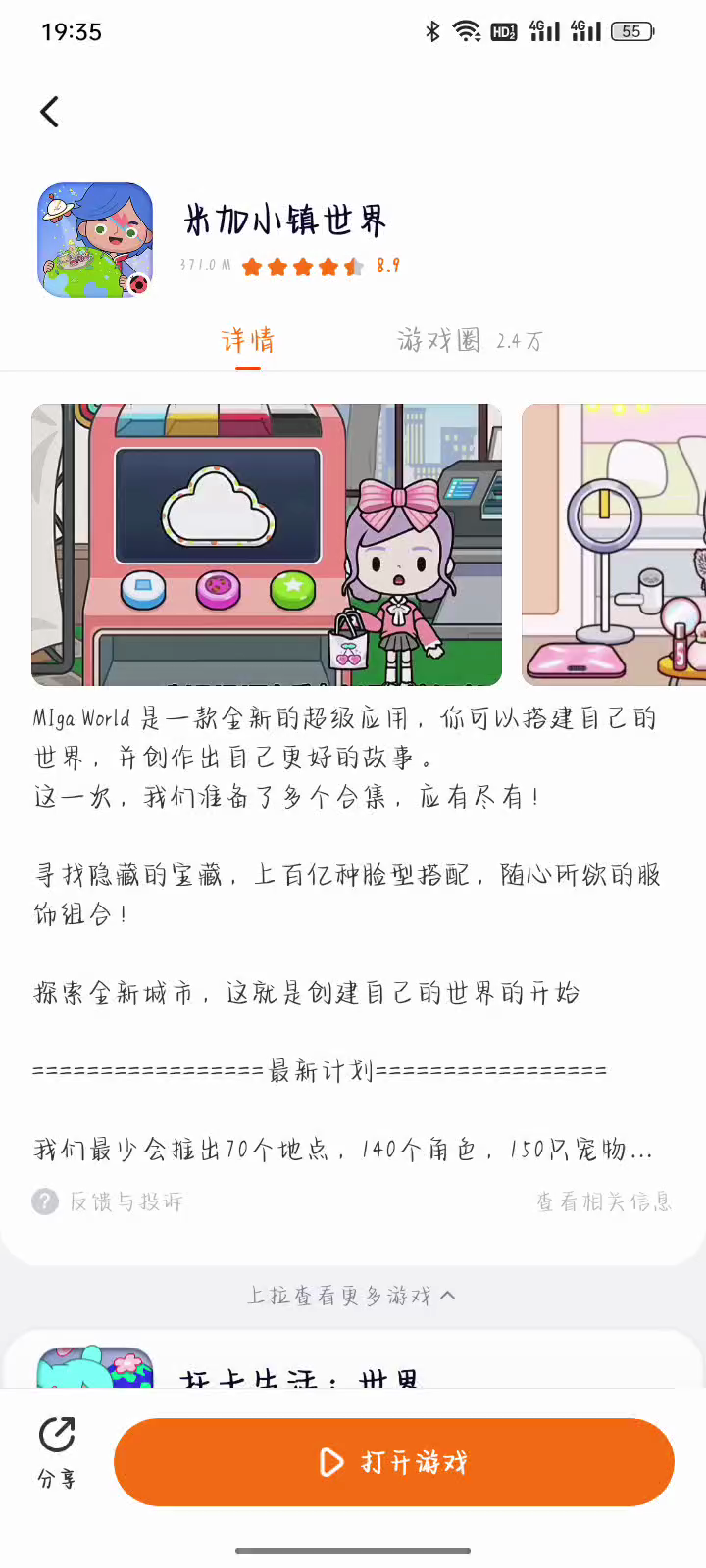Expand 上拉查看更多游戏 to see more games

[351, 1296]
